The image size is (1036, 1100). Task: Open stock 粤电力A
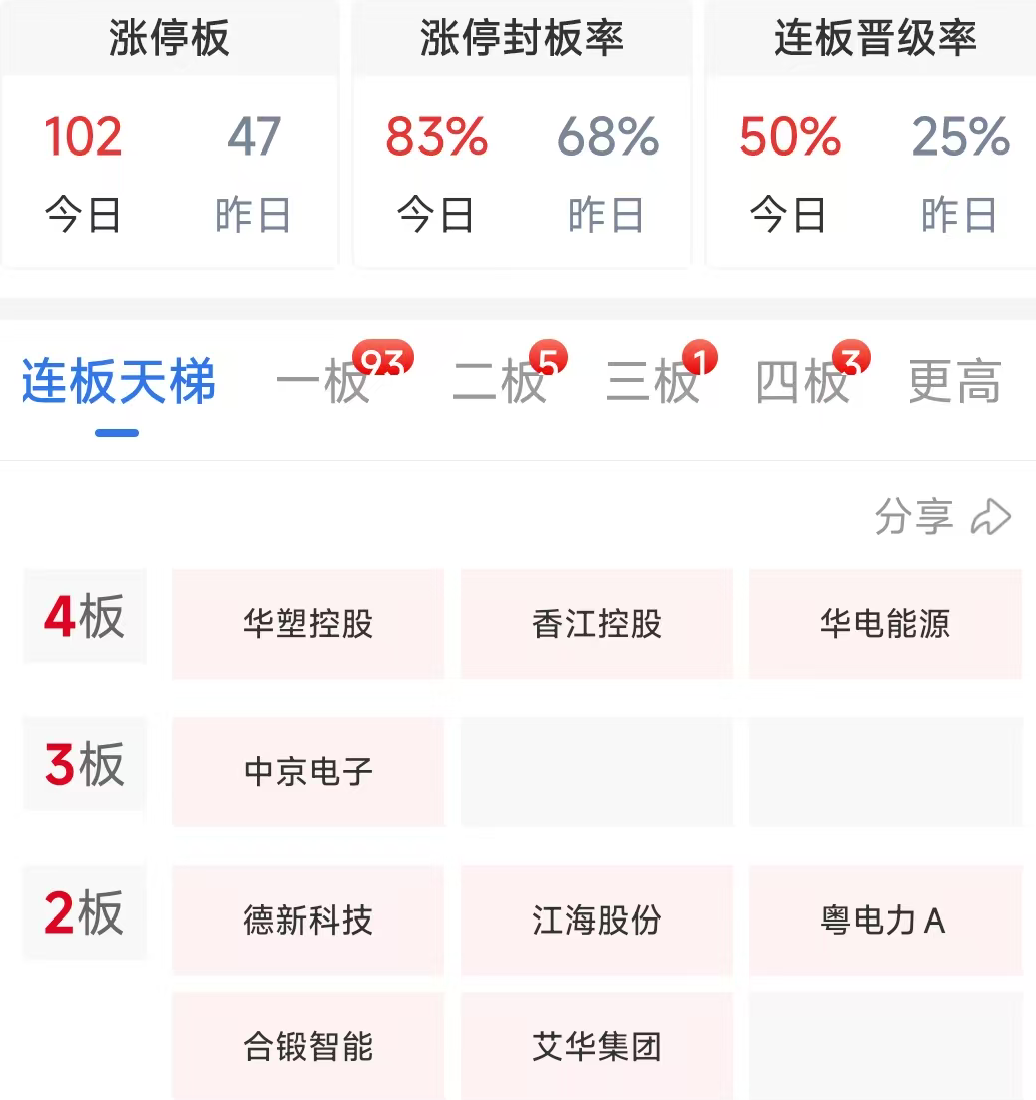coord(885,920)
